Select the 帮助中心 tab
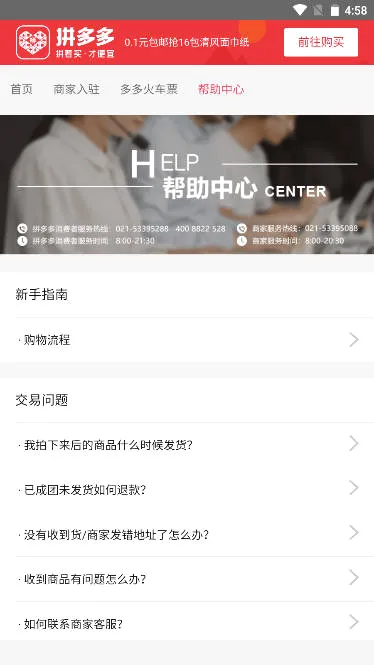Image resolution: width=374 pixels, height=665 pixels. (x=221, y=89)
